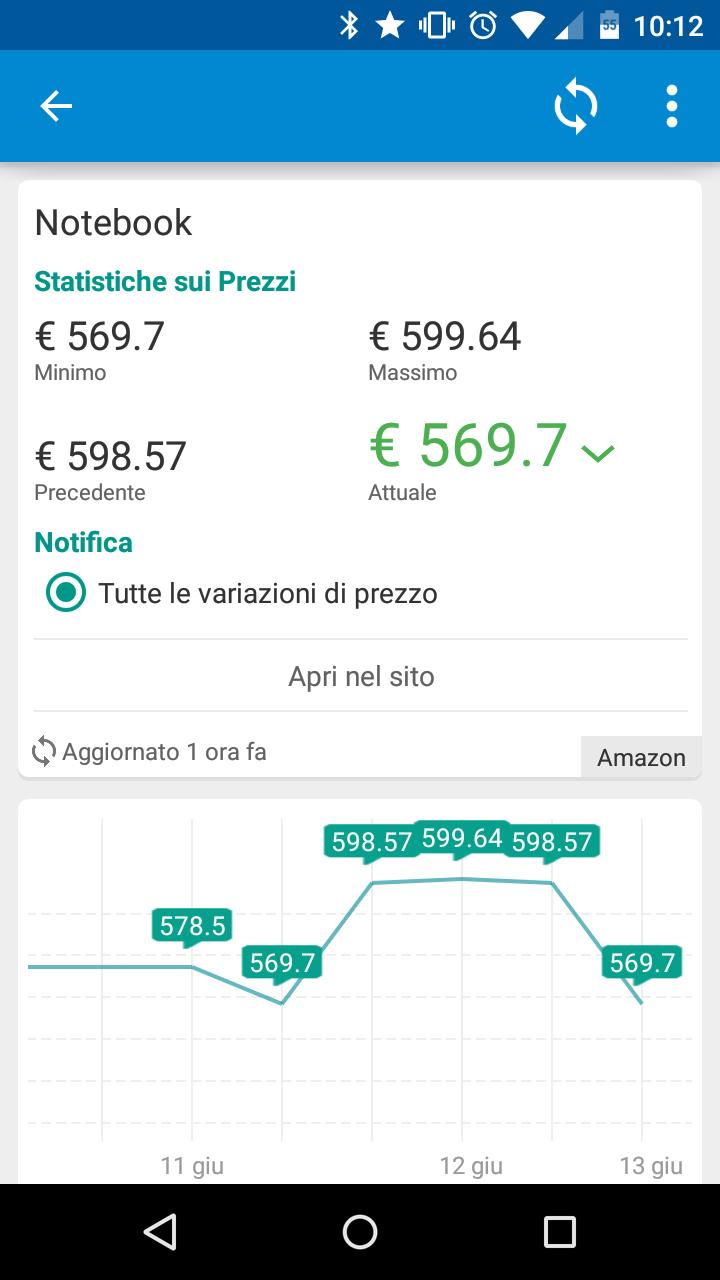The image size is (720, 1280).
Task: Select Tutte le variazioni di prezzo
Action: click(65, 592)
